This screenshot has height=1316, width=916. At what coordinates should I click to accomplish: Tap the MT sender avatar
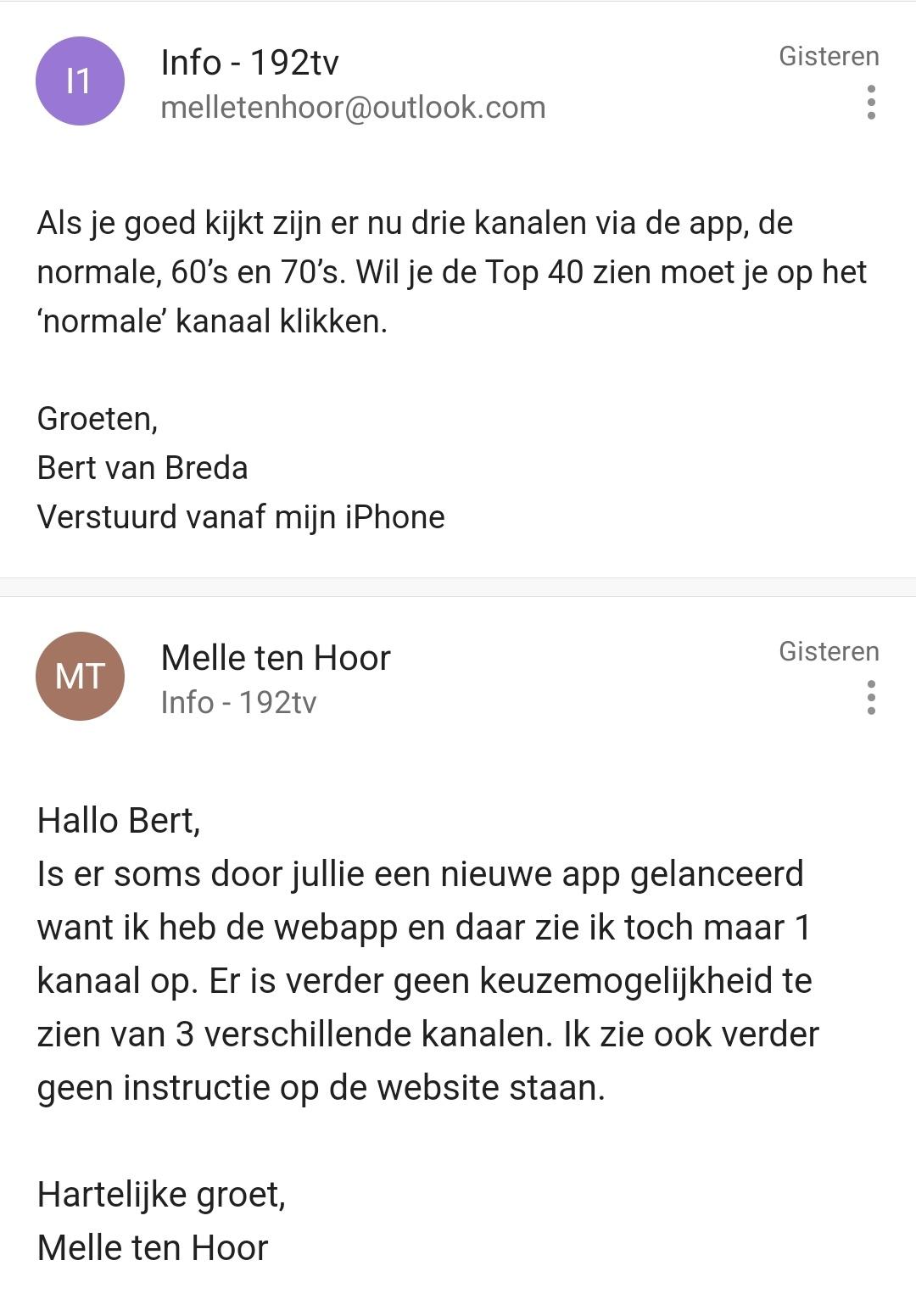(80, 677)
